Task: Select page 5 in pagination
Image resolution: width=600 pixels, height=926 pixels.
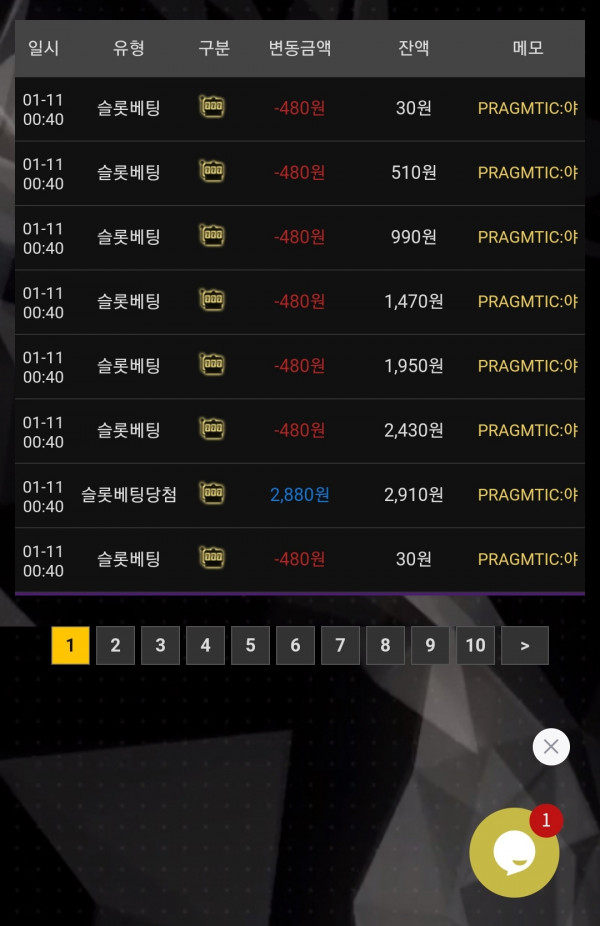Action: pyautogui.click(x=250, y=645)
